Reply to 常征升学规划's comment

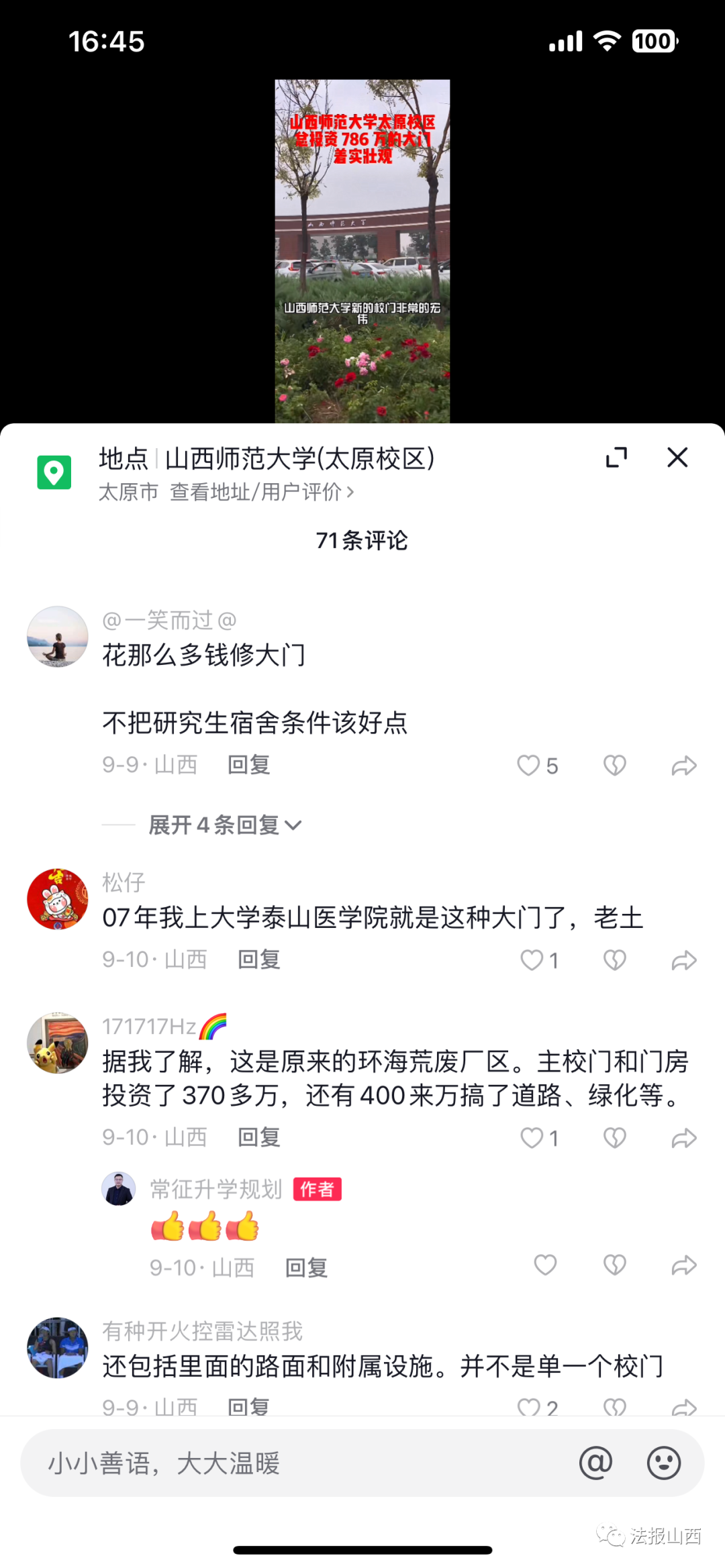pyautogui.click(x=307, y=1267)
